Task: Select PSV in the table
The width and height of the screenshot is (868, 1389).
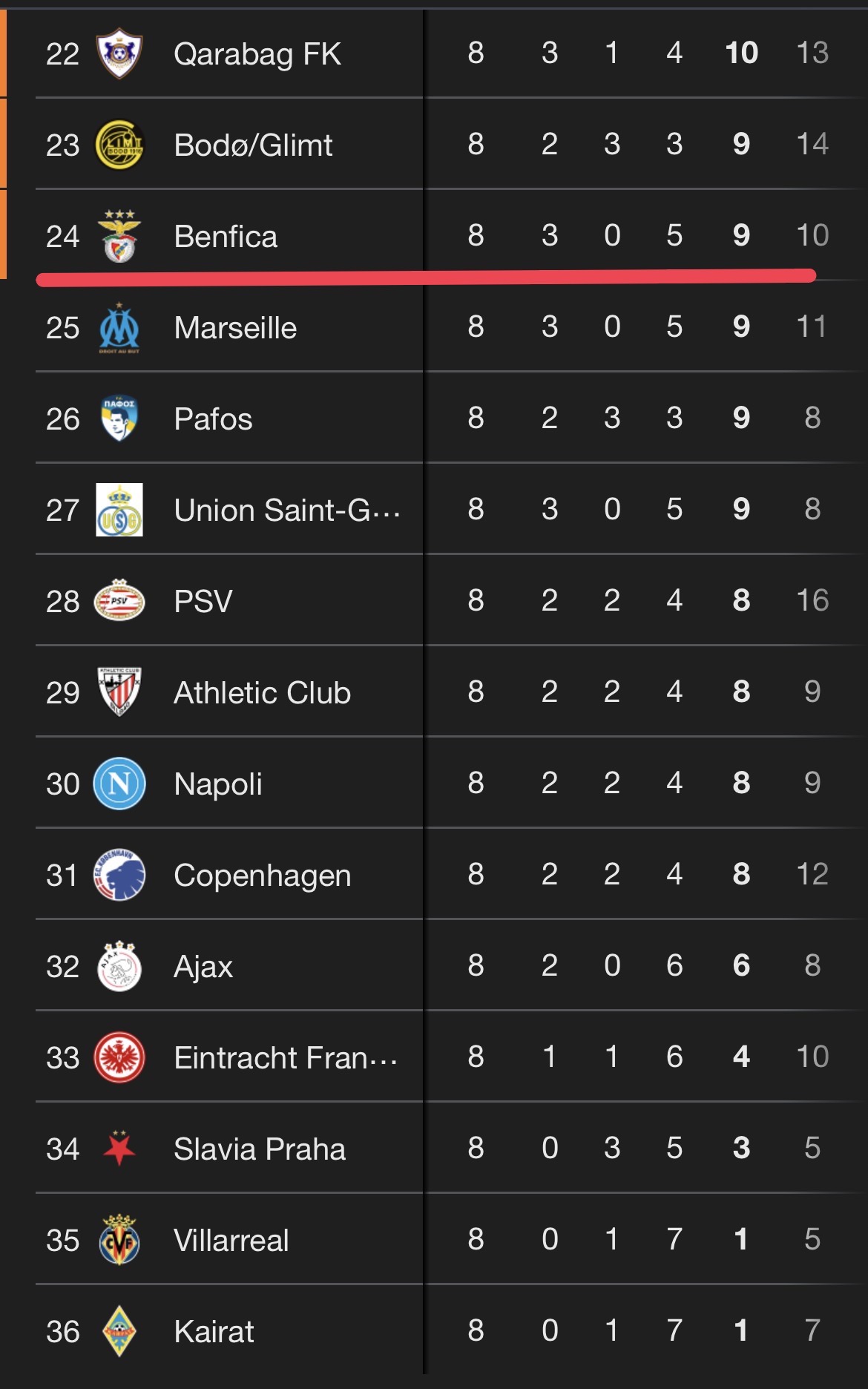Action: pos(203,601)
